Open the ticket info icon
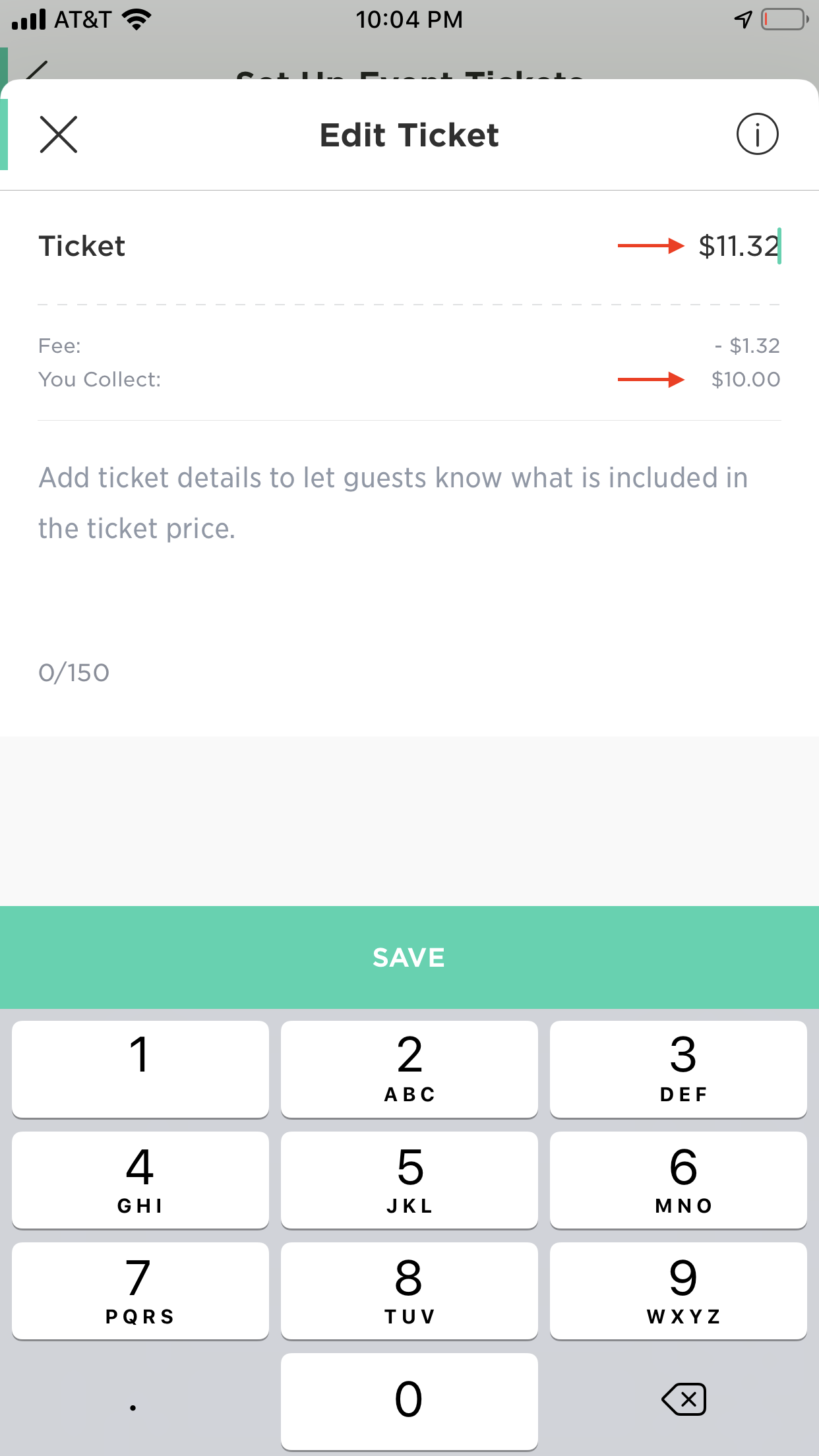The width and height of the screenshot is (819, 1456). [757, 134]
